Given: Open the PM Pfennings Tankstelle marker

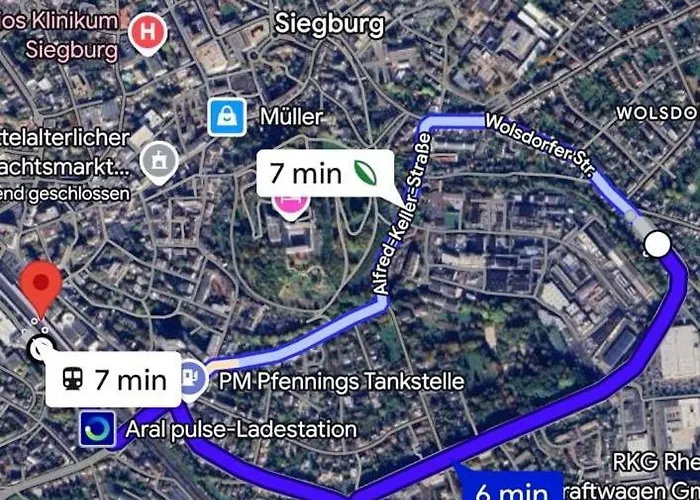Looking at the screenshot, I should [192, 378].
